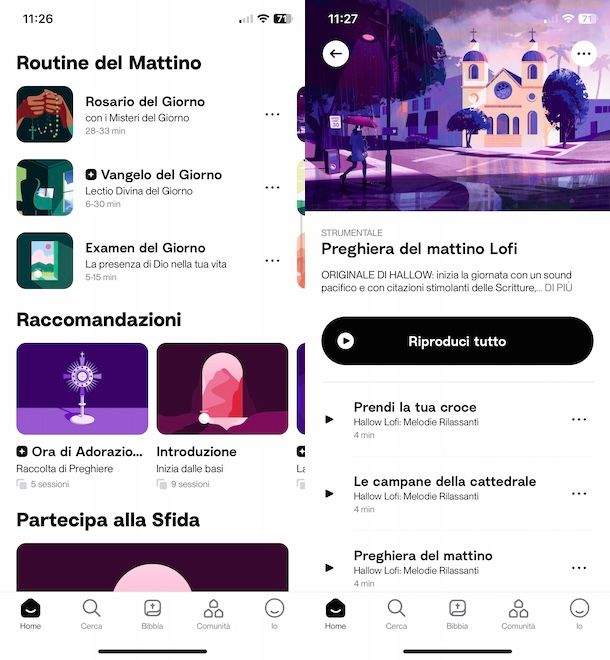
Task: Open the overflow menu over the playlist artwork
Action: 584,54
